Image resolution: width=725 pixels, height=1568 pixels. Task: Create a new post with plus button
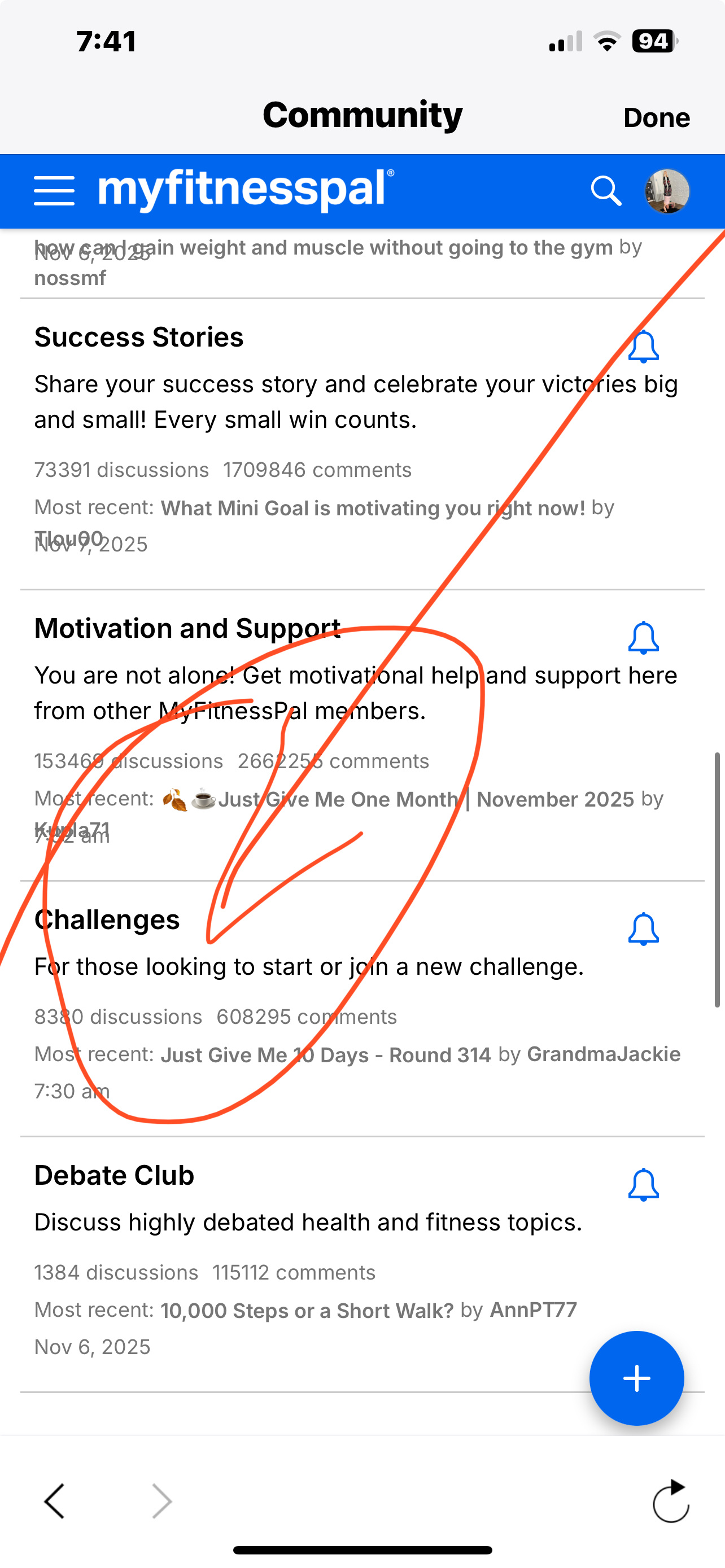click(x=636, y=1378)
